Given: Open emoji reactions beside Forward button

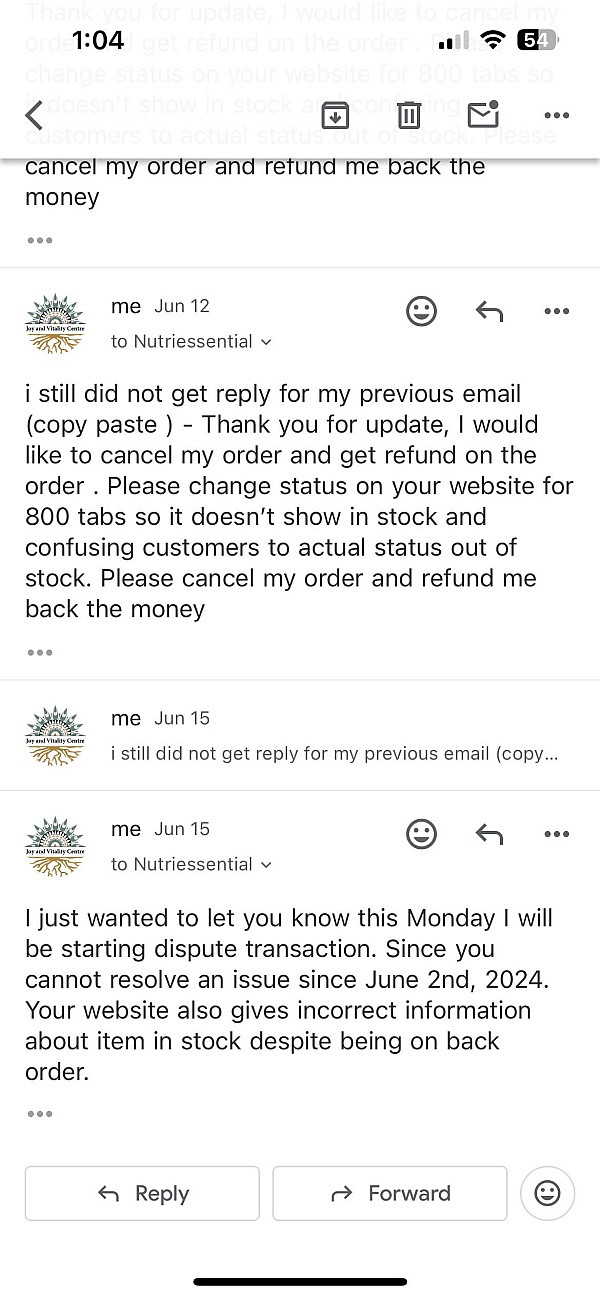Looking at the screenshot, I should [547, 1193].
